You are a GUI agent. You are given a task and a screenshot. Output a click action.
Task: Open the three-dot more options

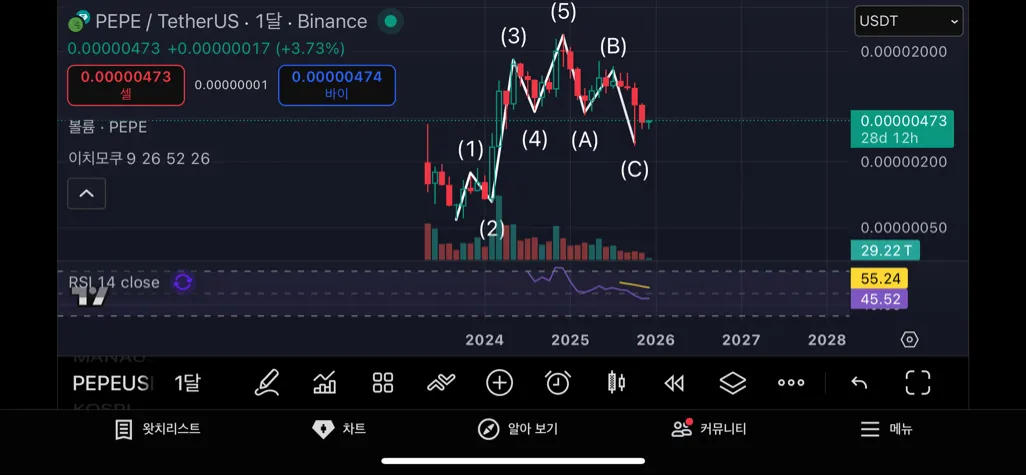pos(791,382)
